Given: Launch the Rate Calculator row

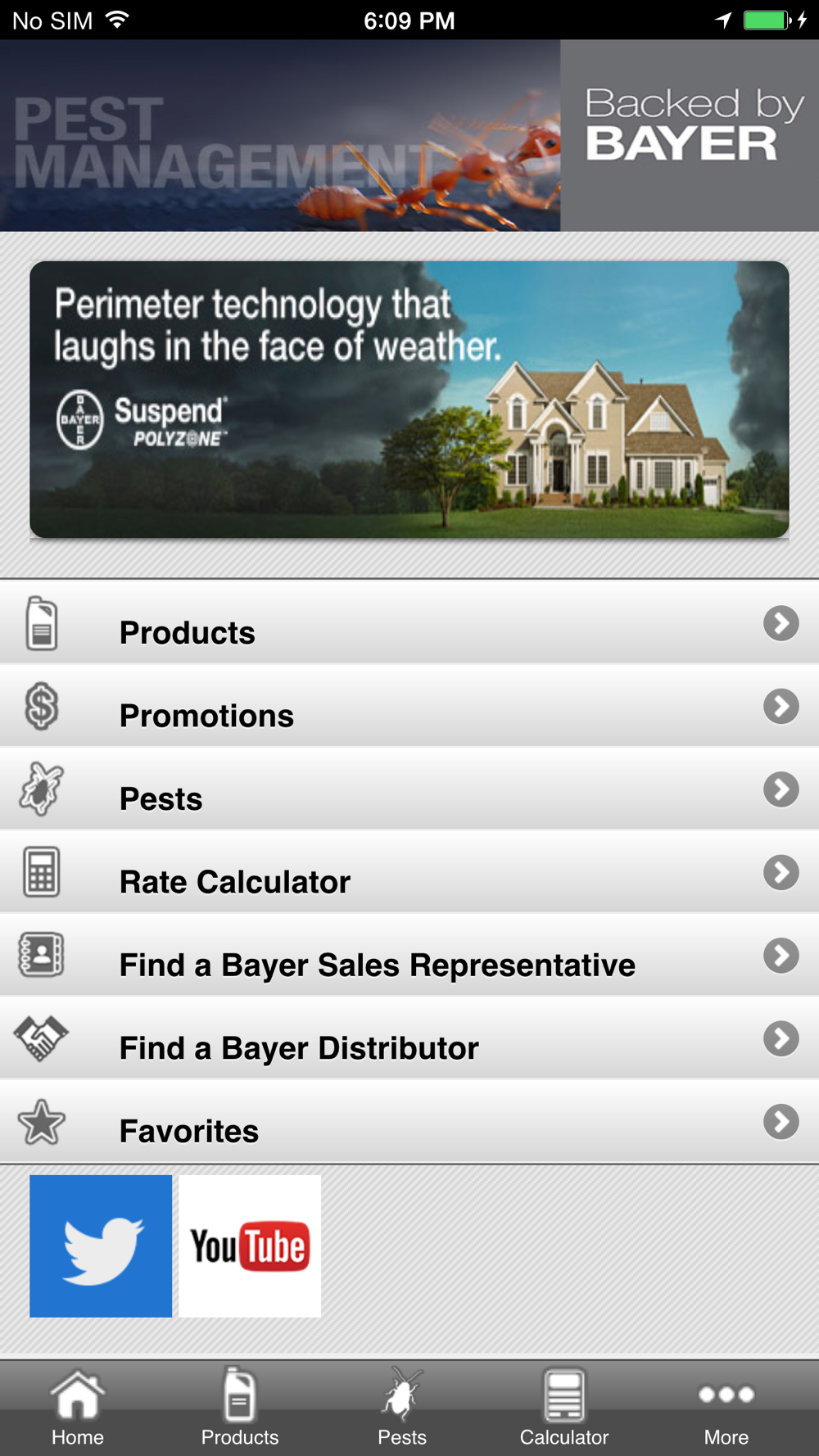Looking at the screenshot, I should click(x=409, y=873).
